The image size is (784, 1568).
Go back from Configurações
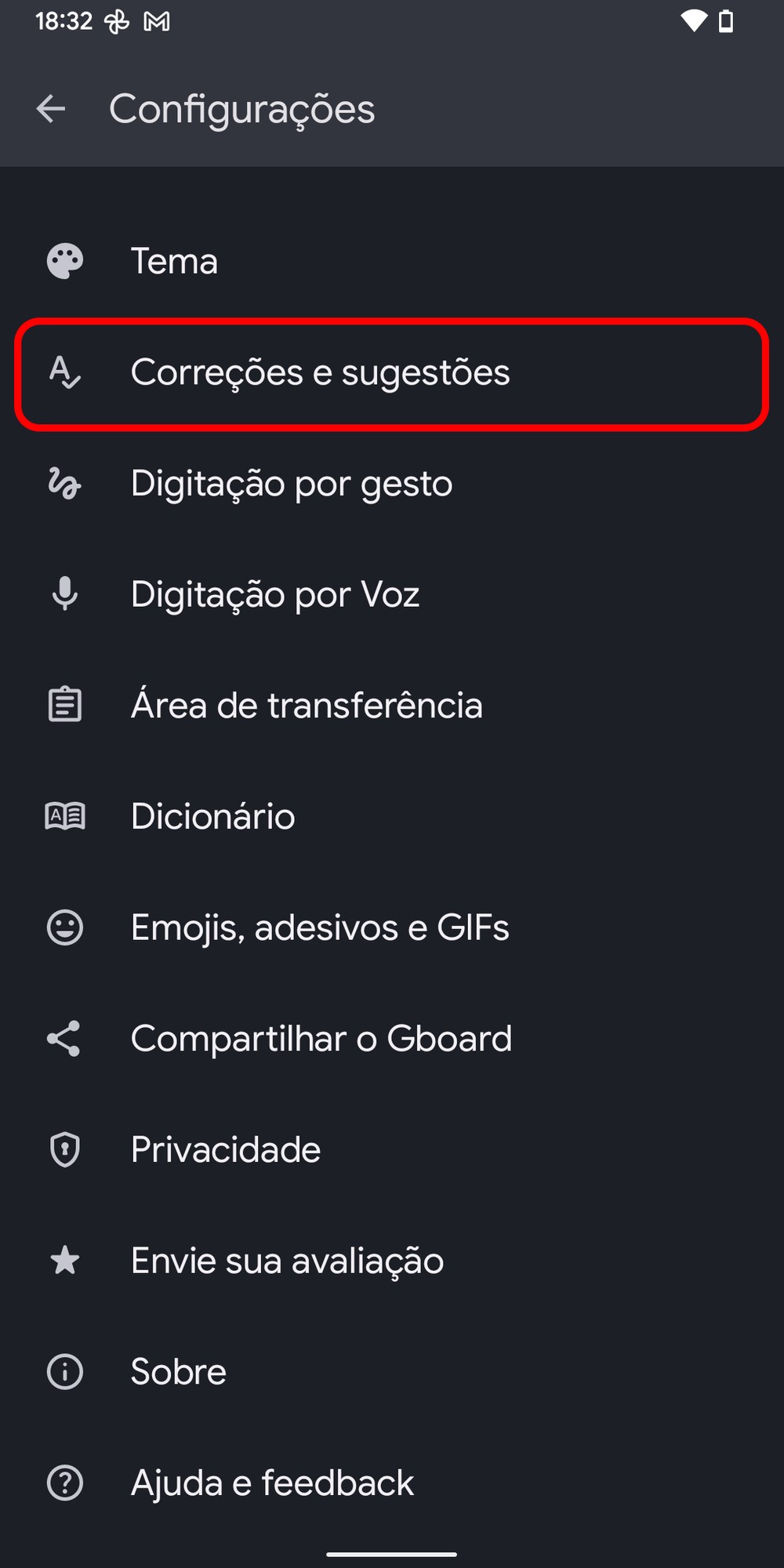51,109
